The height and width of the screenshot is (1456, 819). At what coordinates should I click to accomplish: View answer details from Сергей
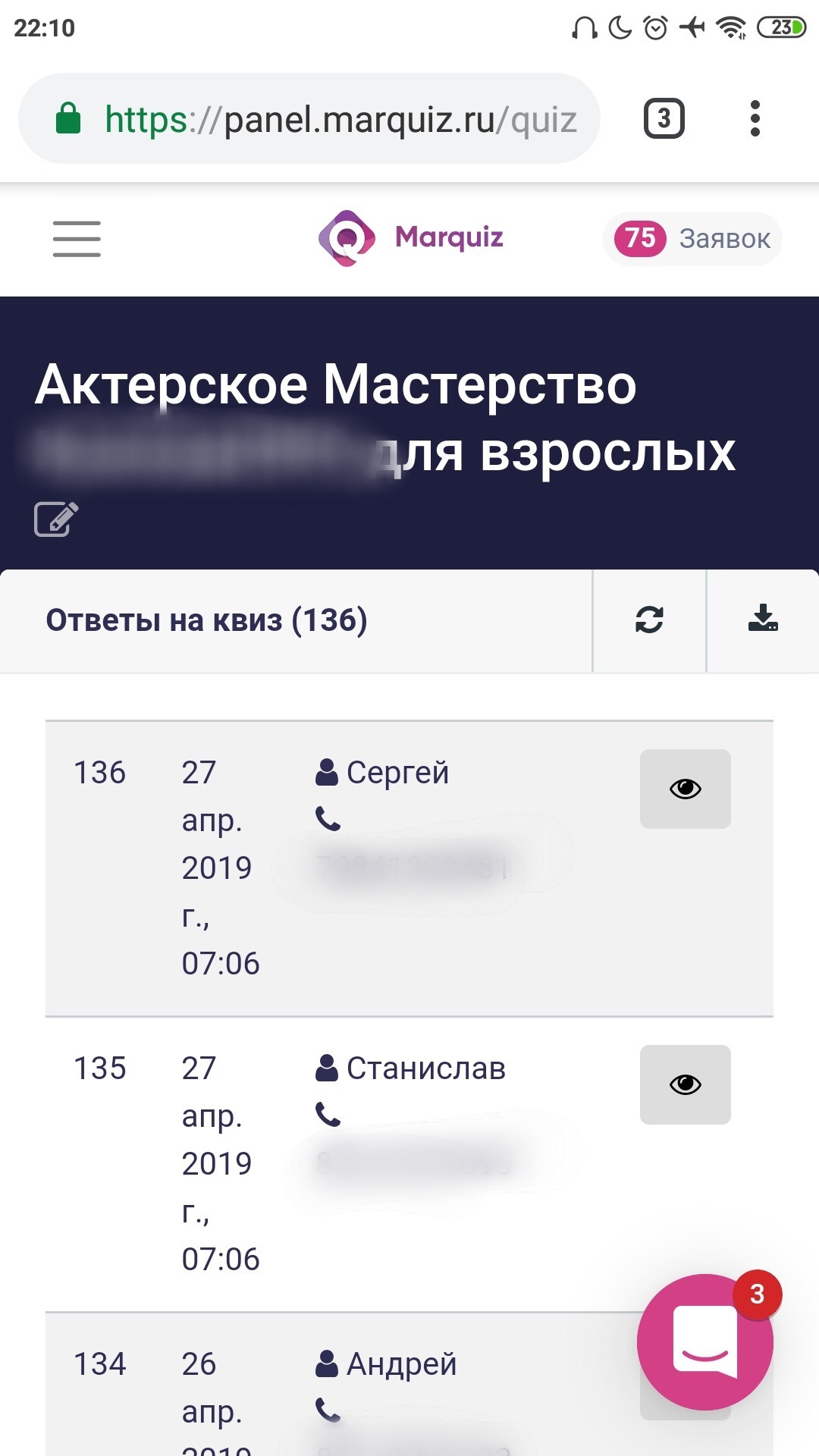(685, 789)
